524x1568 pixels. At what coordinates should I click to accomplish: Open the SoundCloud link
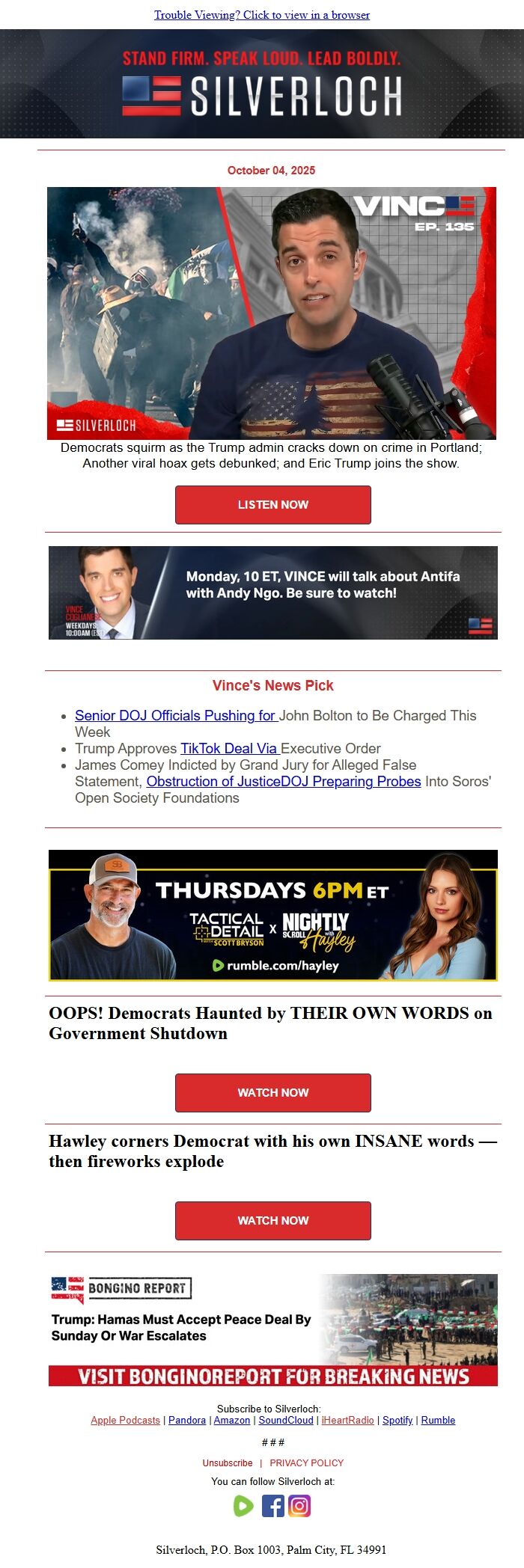pyautogui.click(x=286, y=1420)
